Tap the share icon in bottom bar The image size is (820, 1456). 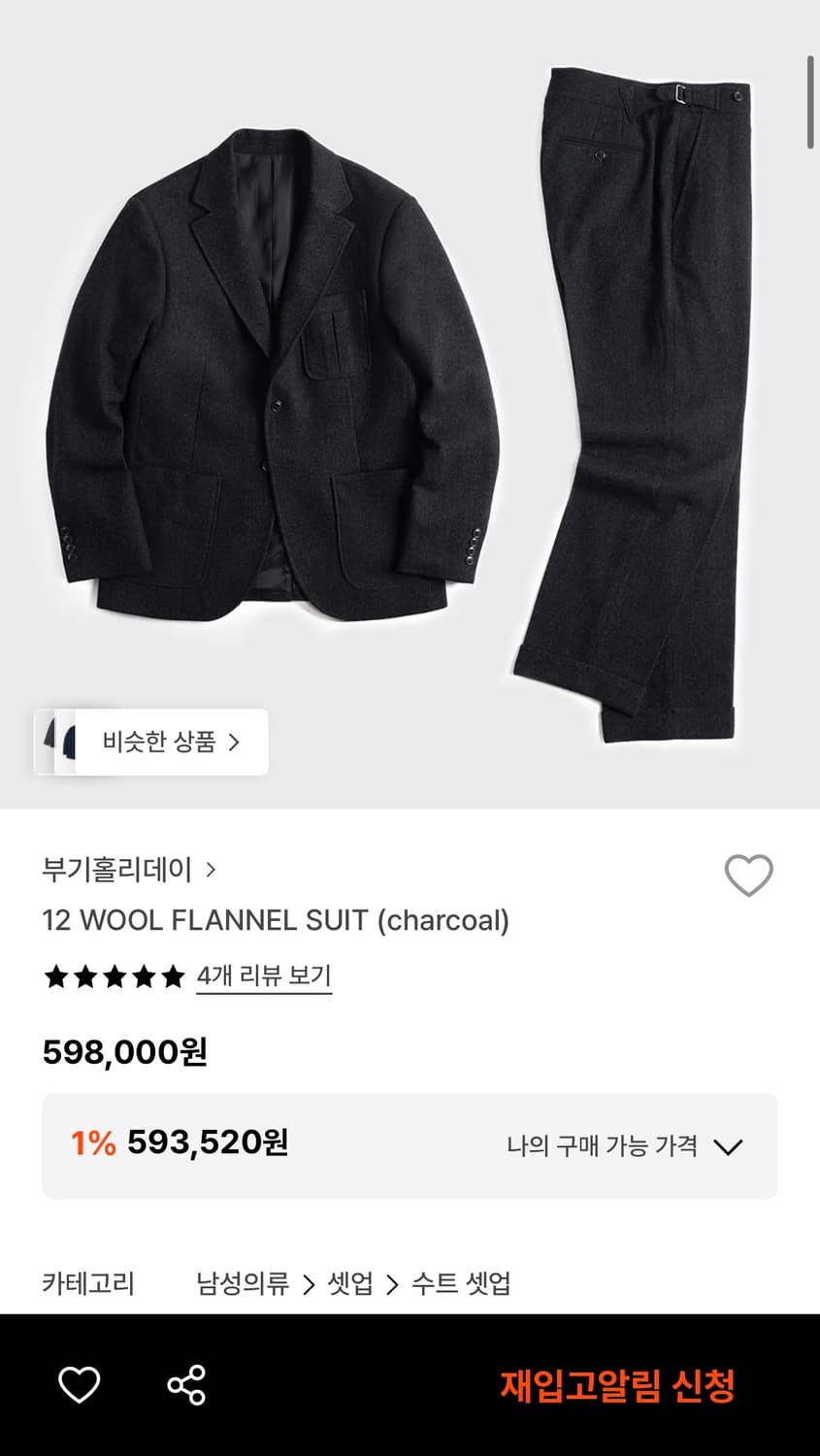pyautogui.click(x=186, y=1386)
